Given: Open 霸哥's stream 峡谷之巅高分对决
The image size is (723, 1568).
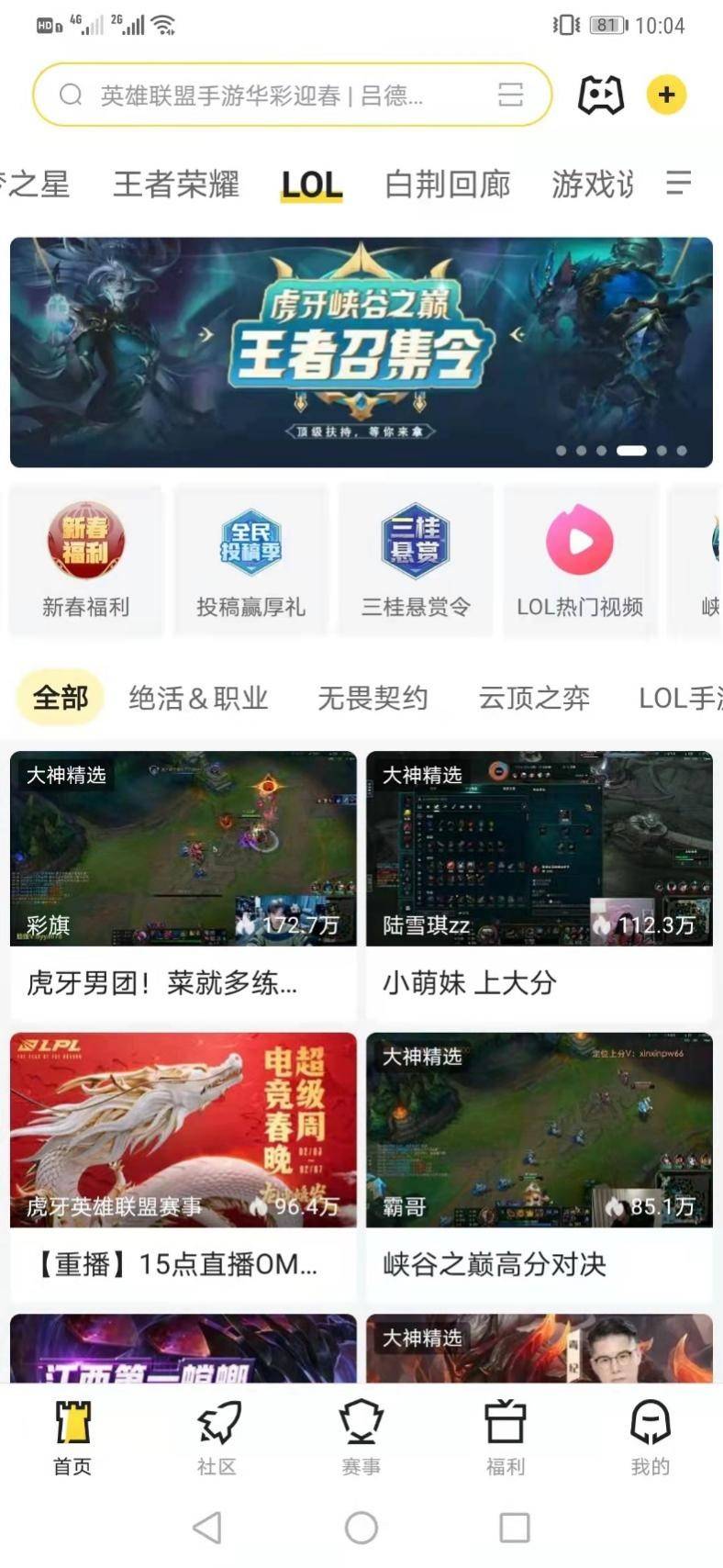Looking at the screenshot, I should 539,1130.
